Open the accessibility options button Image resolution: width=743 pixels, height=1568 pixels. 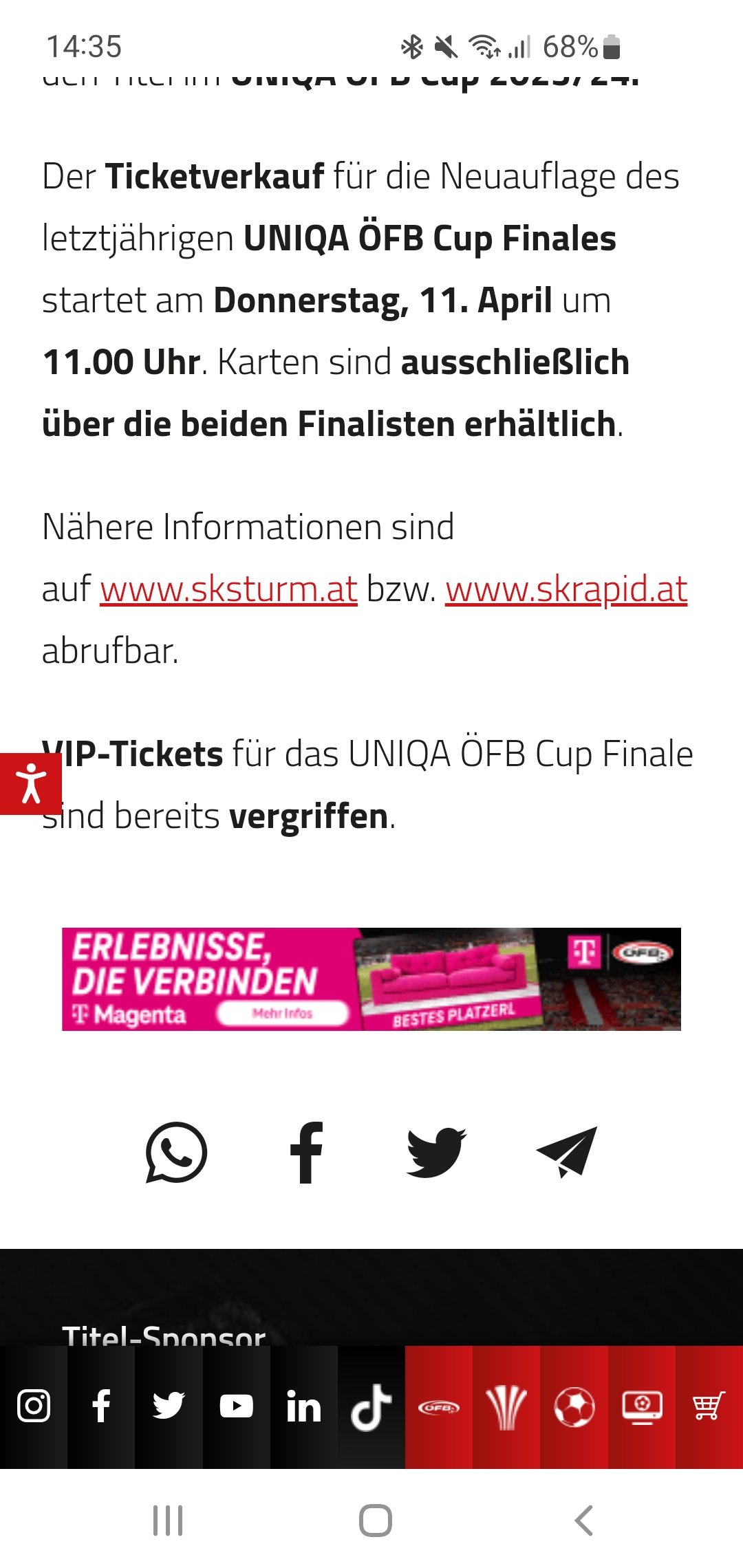[31, 784]
